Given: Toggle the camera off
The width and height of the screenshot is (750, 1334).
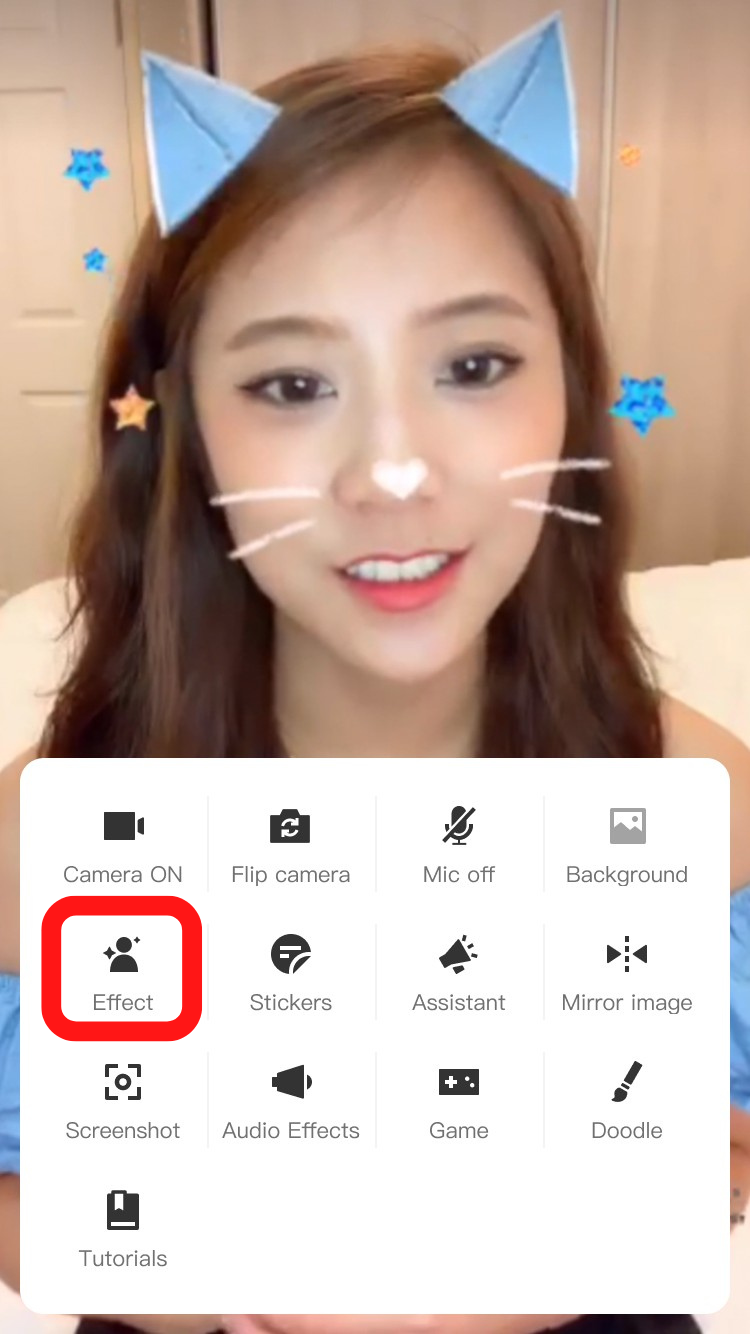Looking at the screenshot, I should tap(122, 826).
